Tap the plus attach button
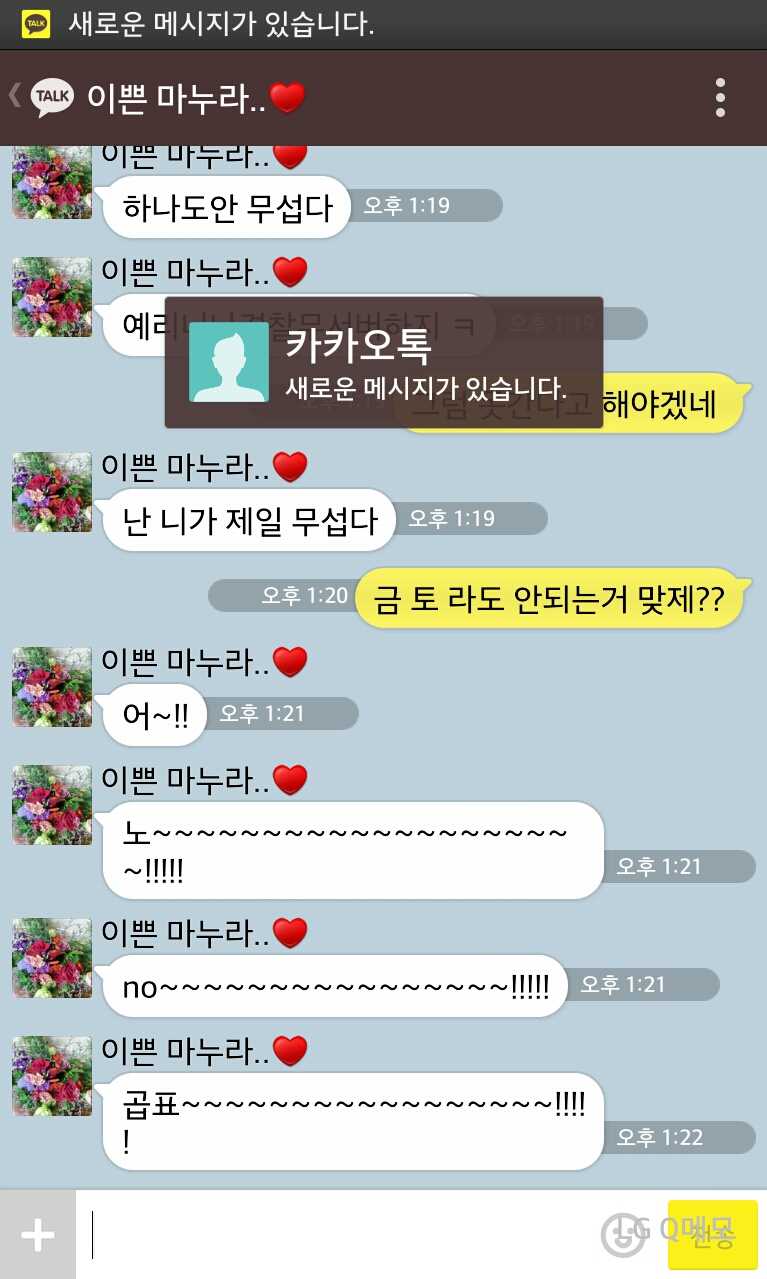Screen dimensions: 767x1279 38,1235
